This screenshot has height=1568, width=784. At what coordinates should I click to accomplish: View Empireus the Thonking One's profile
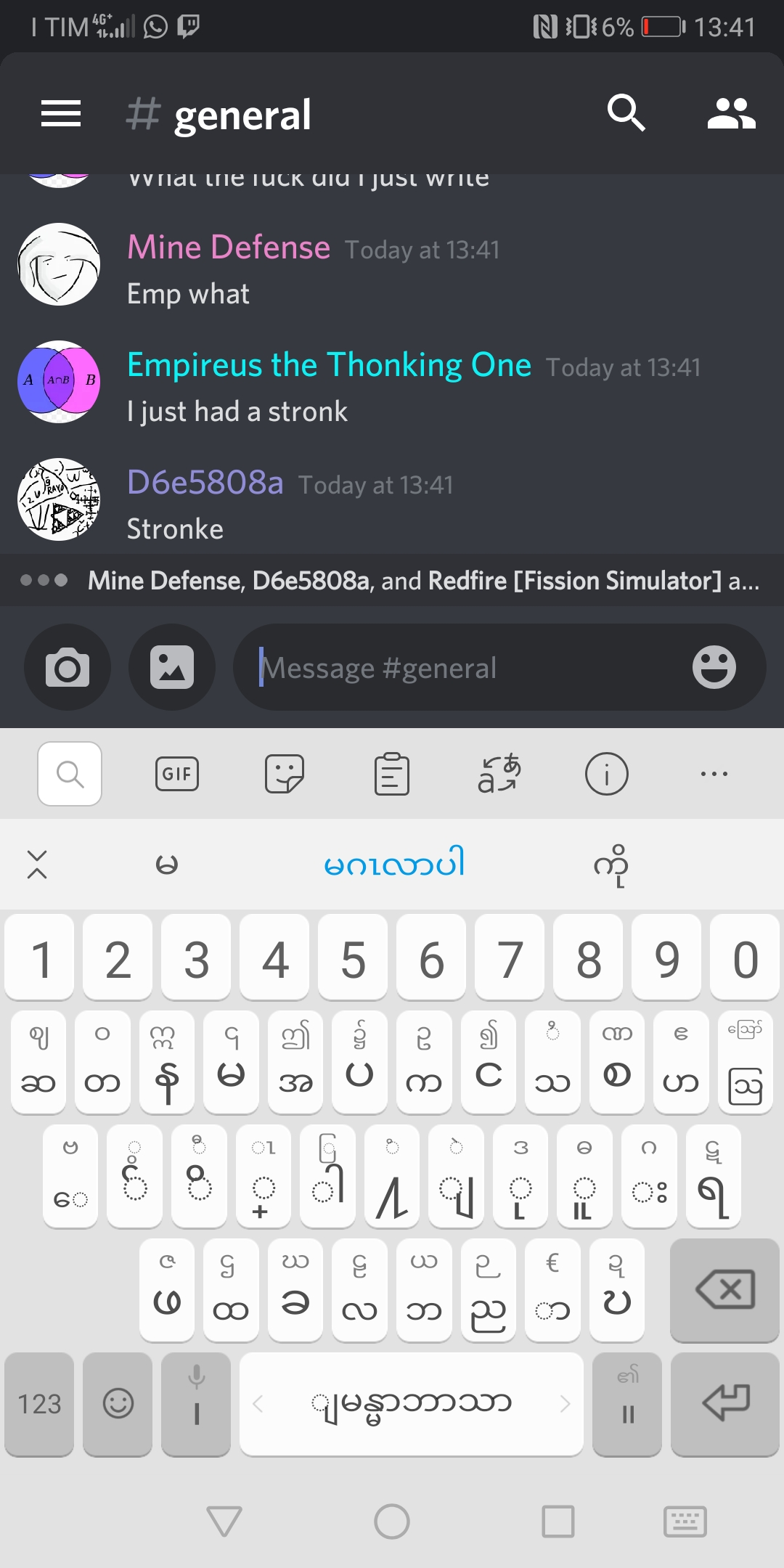tap(329, 364)
